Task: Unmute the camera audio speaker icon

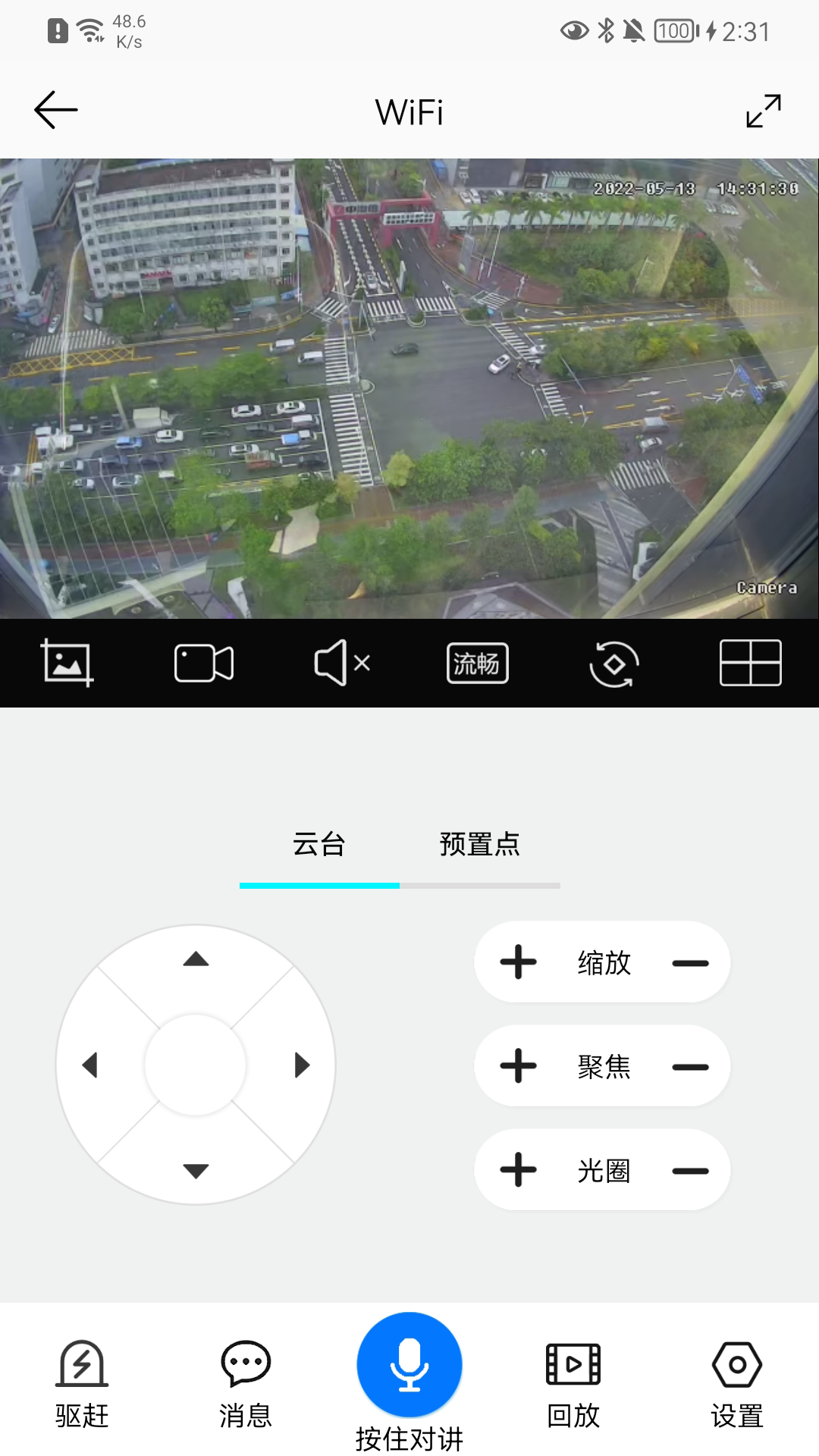Action: coord(340,663)
